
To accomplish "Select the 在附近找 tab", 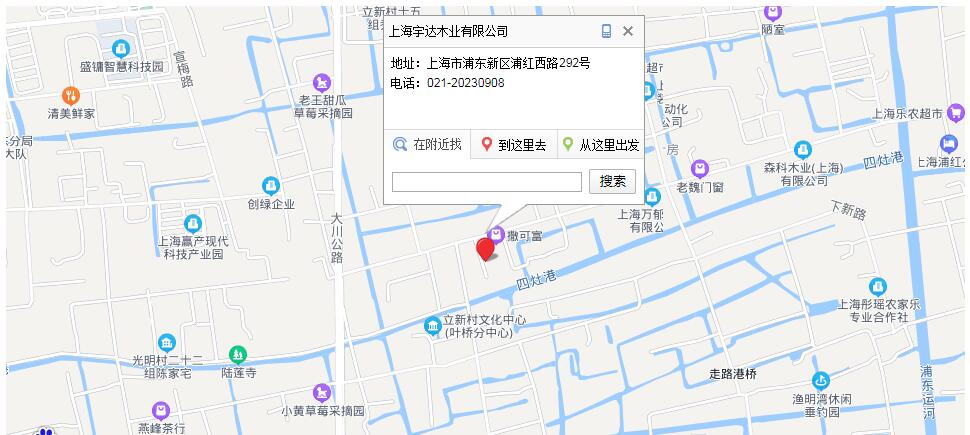I will pyautogui.click(x=428, y=145).
